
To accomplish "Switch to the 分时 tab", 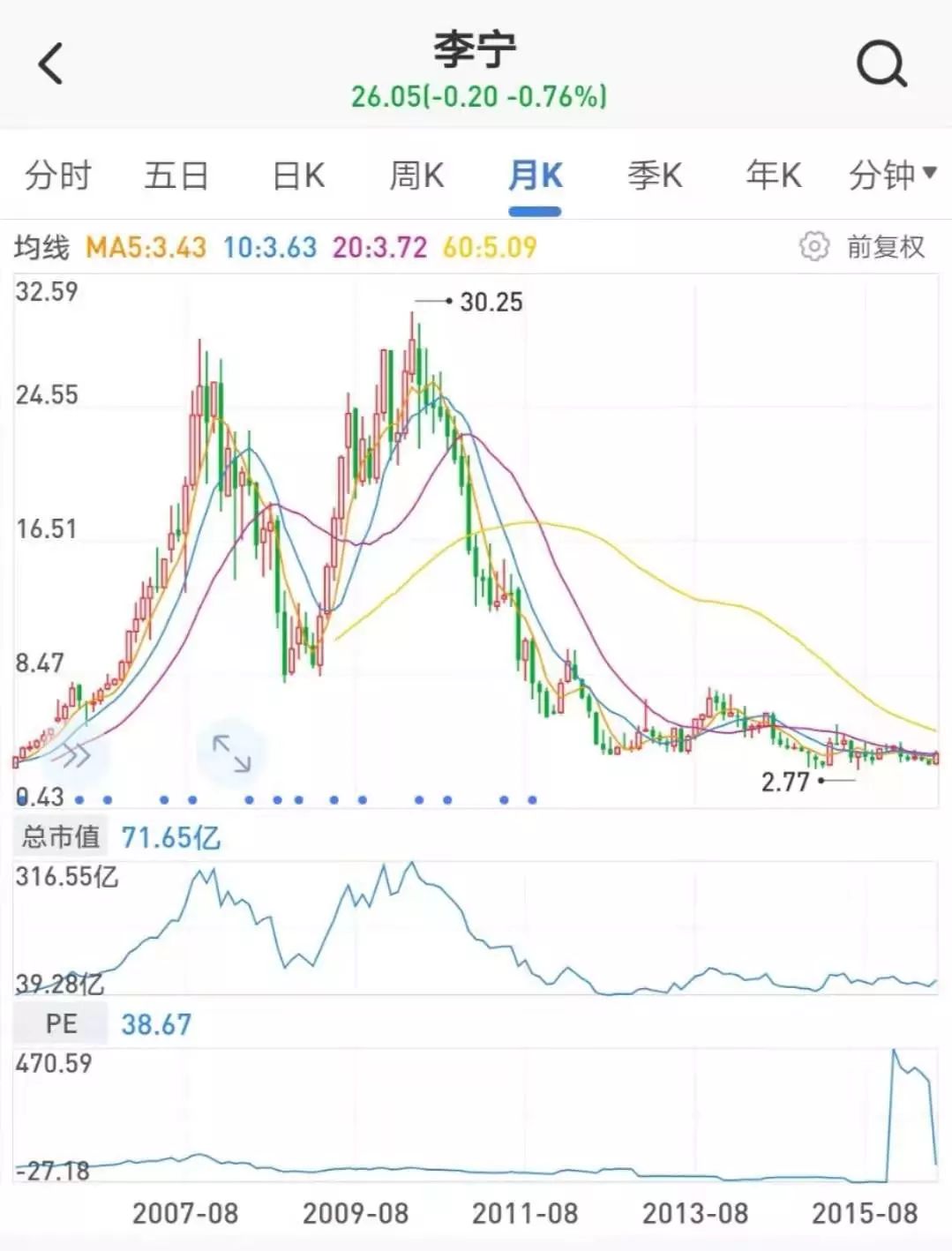I will (x=58, y=175).
